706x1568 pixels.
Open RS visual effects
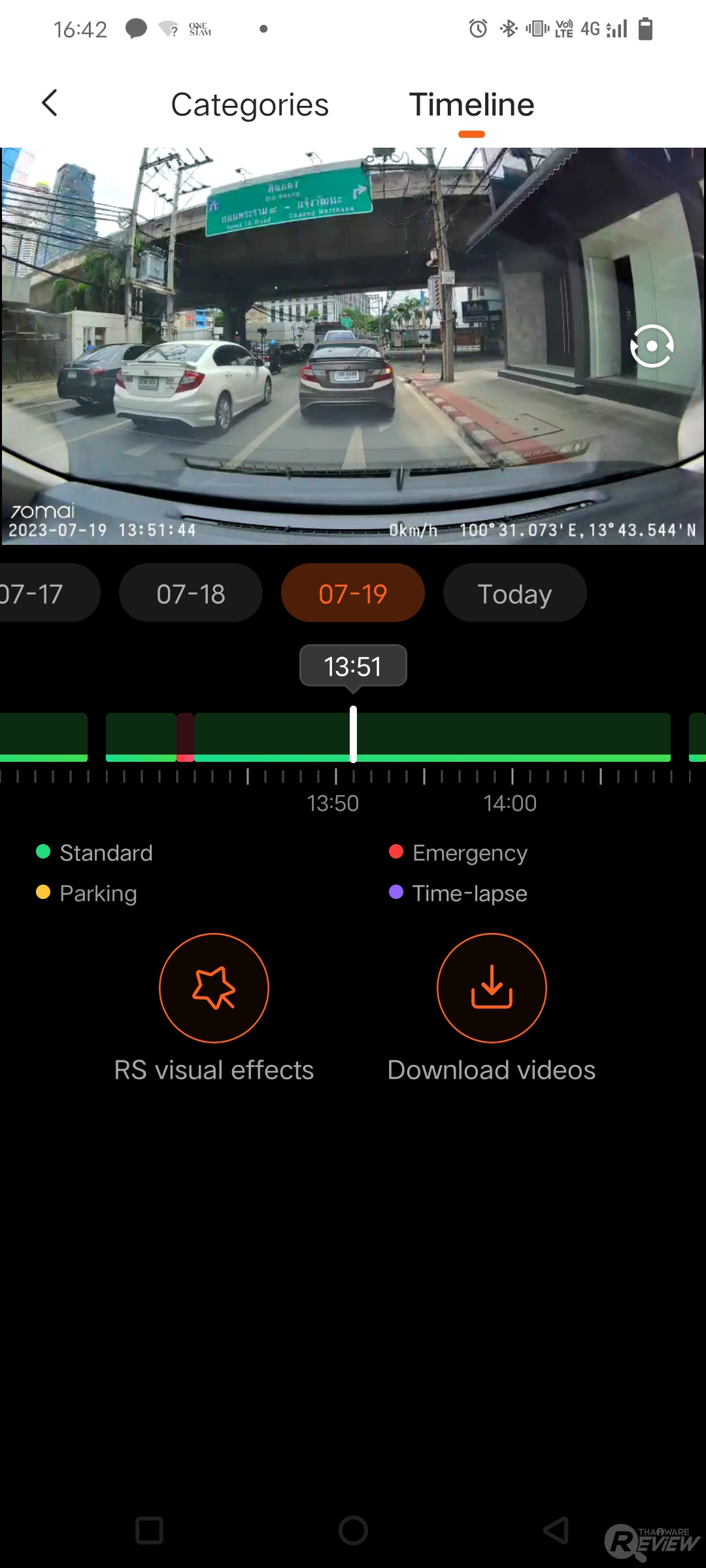pyautogui.click(x=214, y=988)
